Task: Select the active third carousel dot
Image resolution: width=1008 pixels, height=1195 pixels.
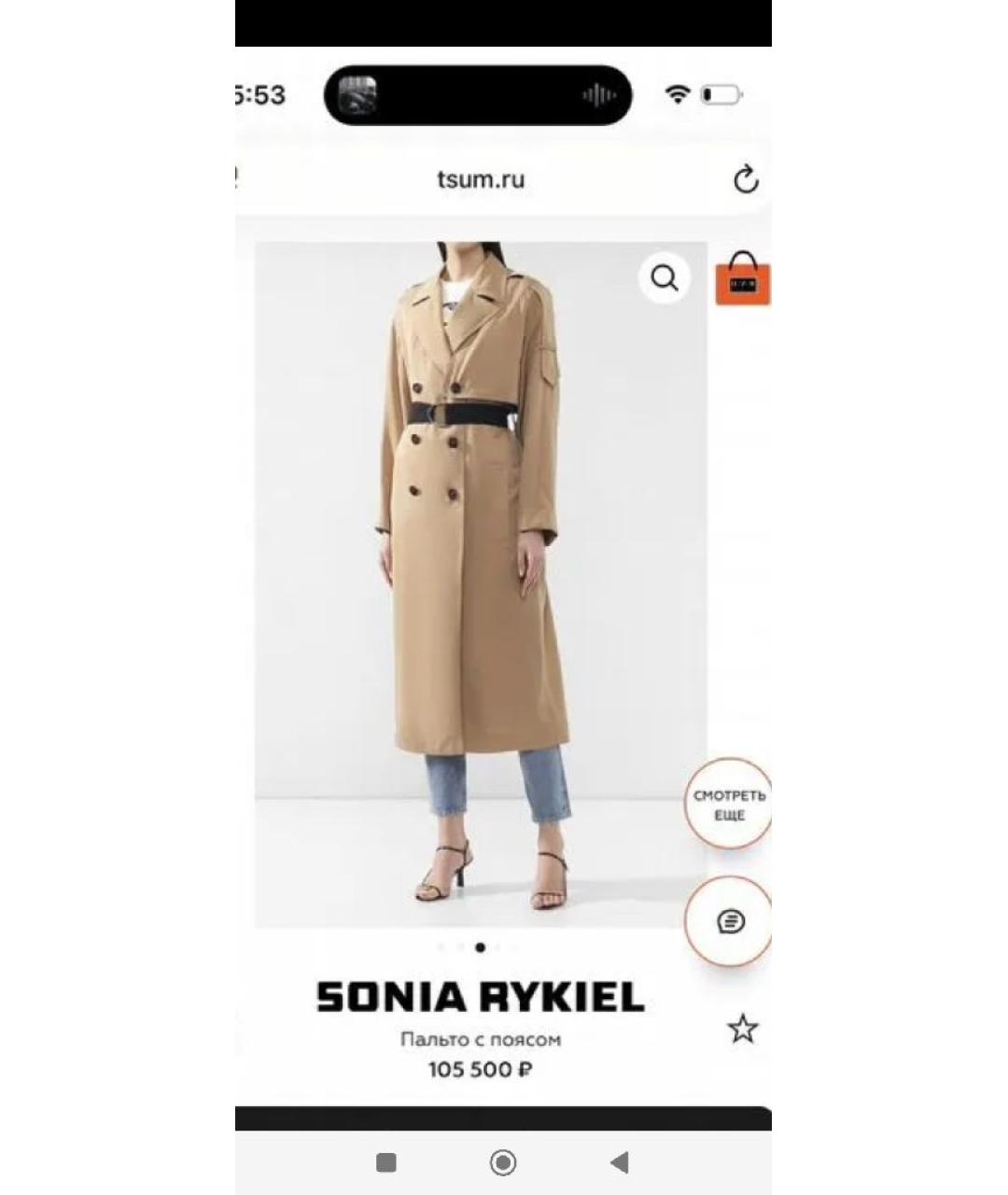Action: pos(481,946)
